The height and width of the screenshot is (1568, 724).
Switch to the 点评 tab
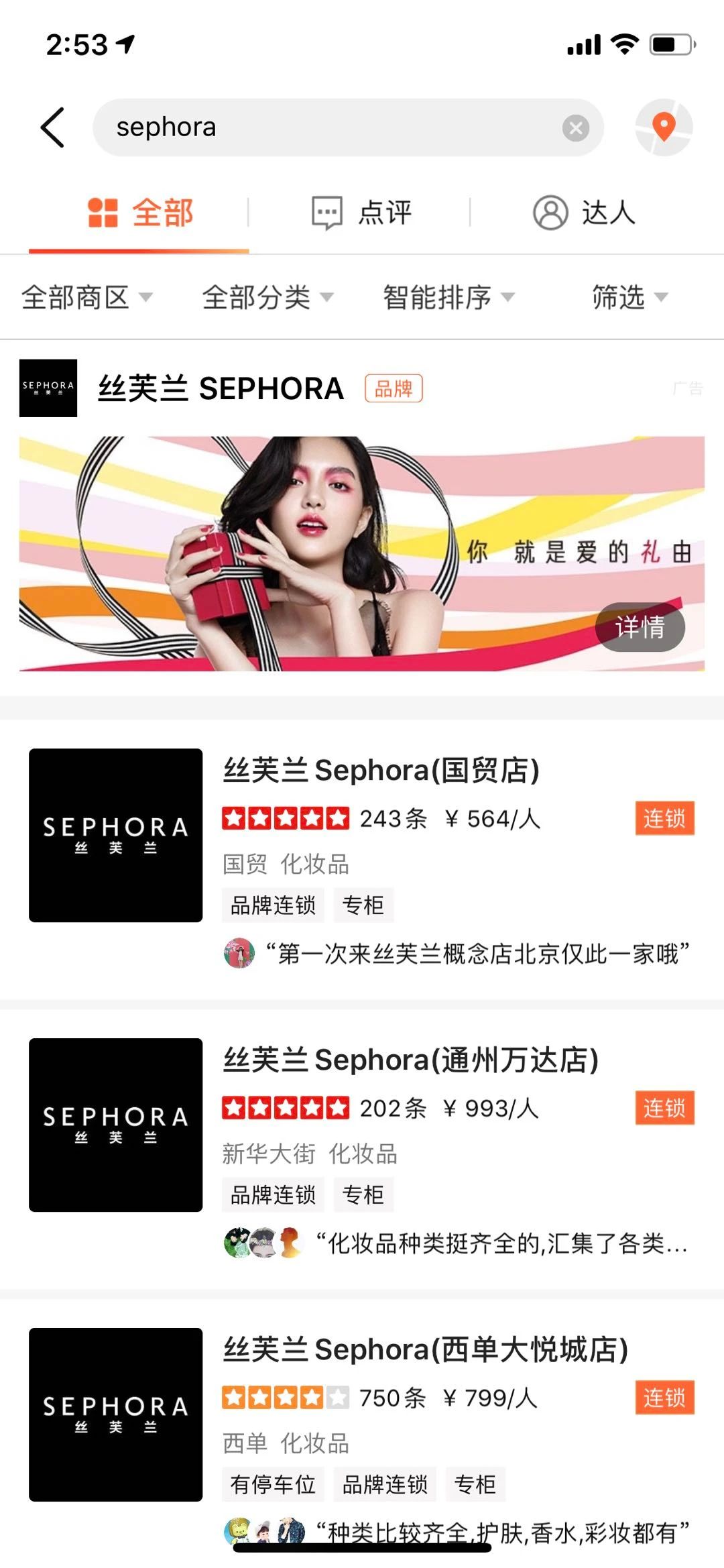tap(362, 213)
